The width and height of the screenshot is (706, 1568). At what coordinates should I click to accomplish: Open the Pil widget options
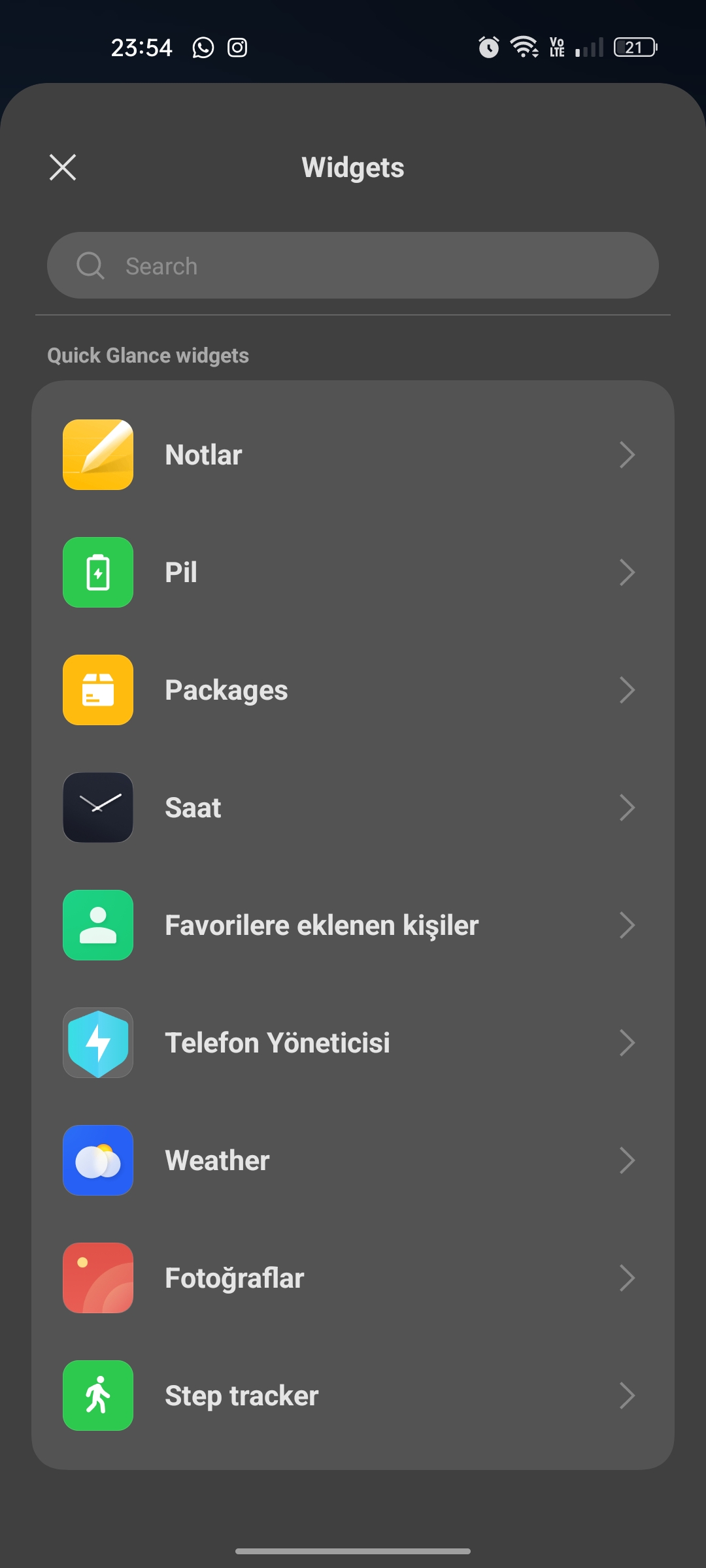(353, 572)
